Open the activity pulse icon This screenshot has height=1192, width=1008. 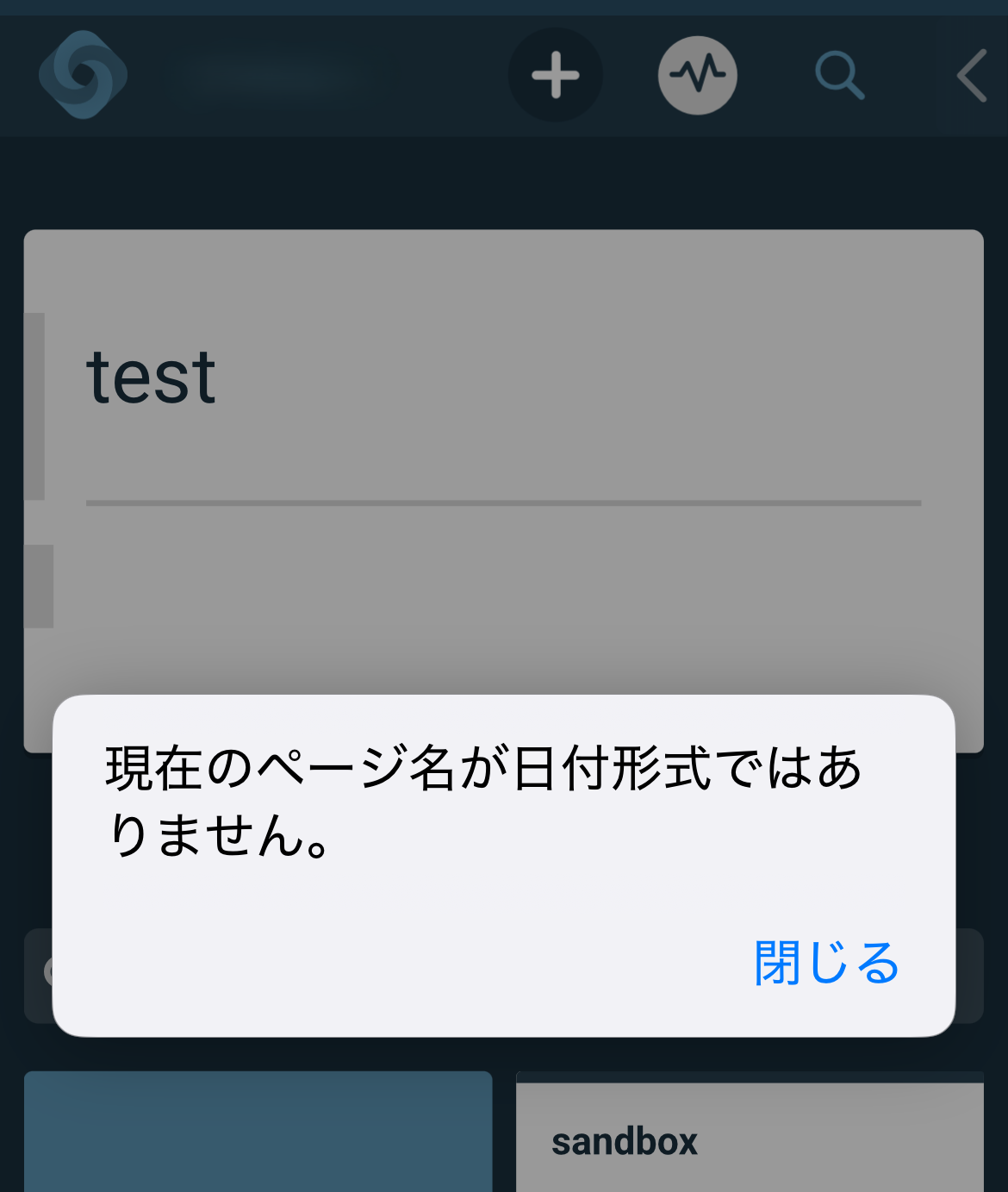click(x=698, y=75)
